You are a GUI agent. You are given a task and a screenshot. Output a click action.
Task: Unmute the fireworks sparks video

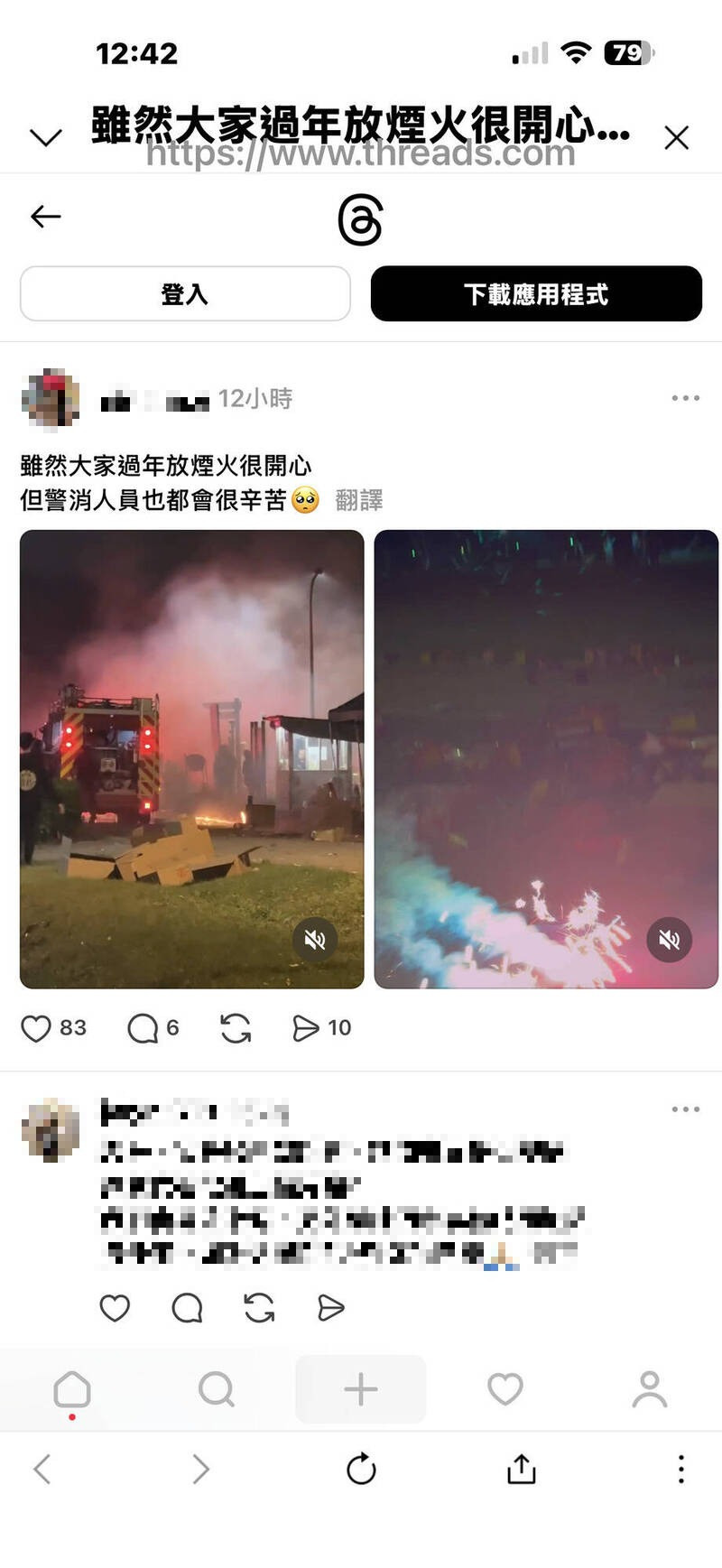tap(669, 940)
